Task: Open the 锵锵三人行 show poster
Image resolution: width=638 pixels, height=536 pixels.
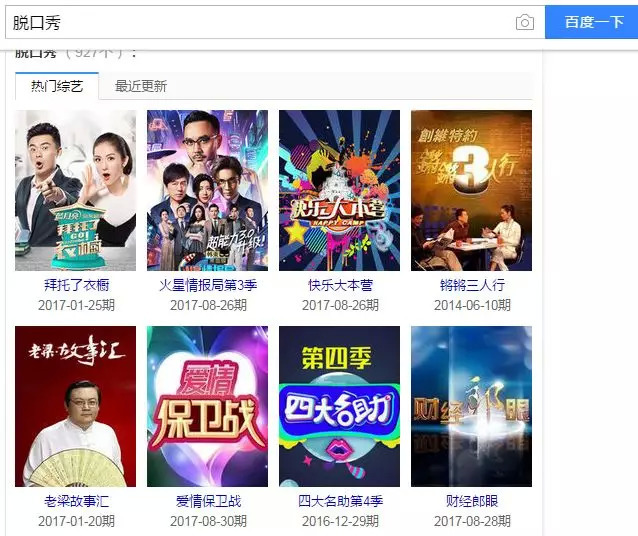Action: pyautogui.click(x=471, y=190)
